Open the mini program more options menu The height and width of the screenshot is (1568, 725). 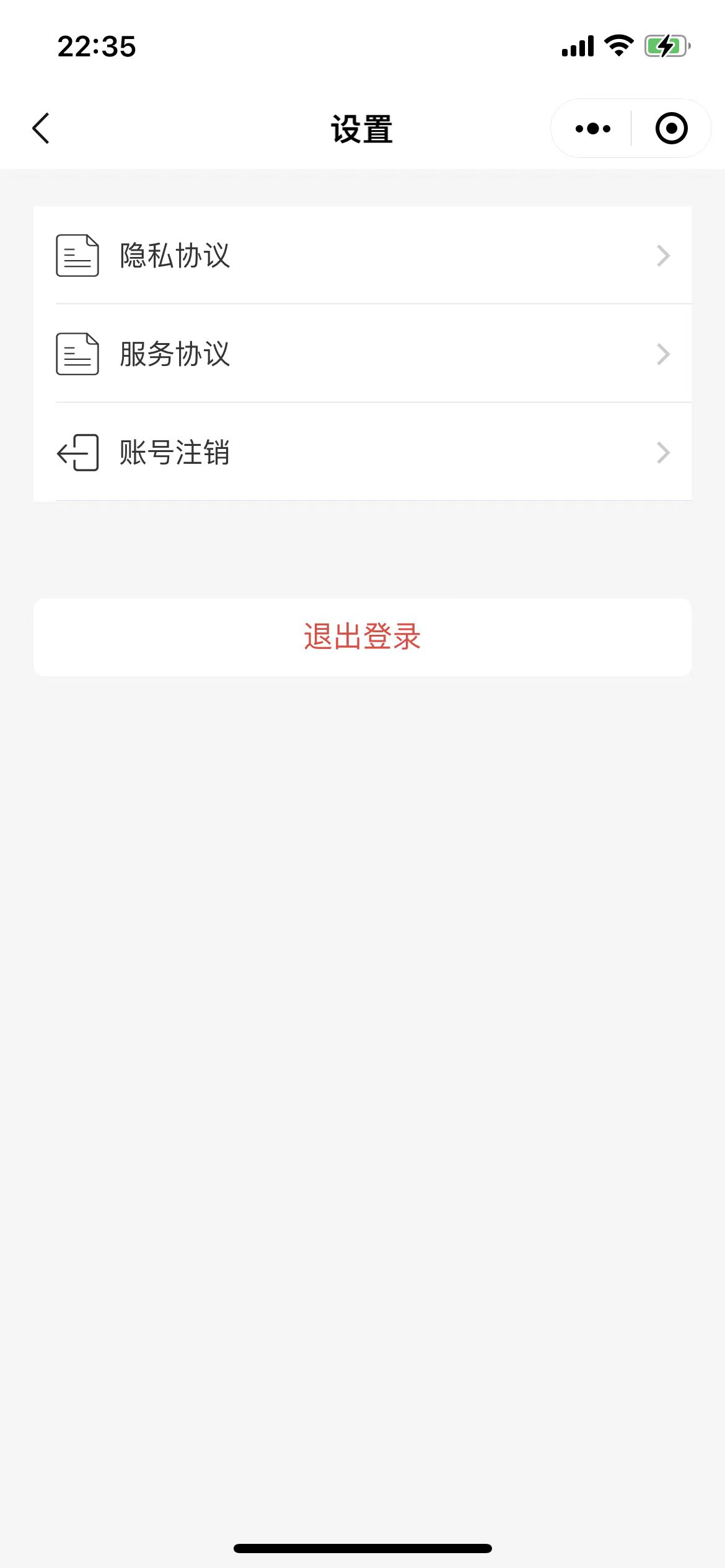point(592,129)
